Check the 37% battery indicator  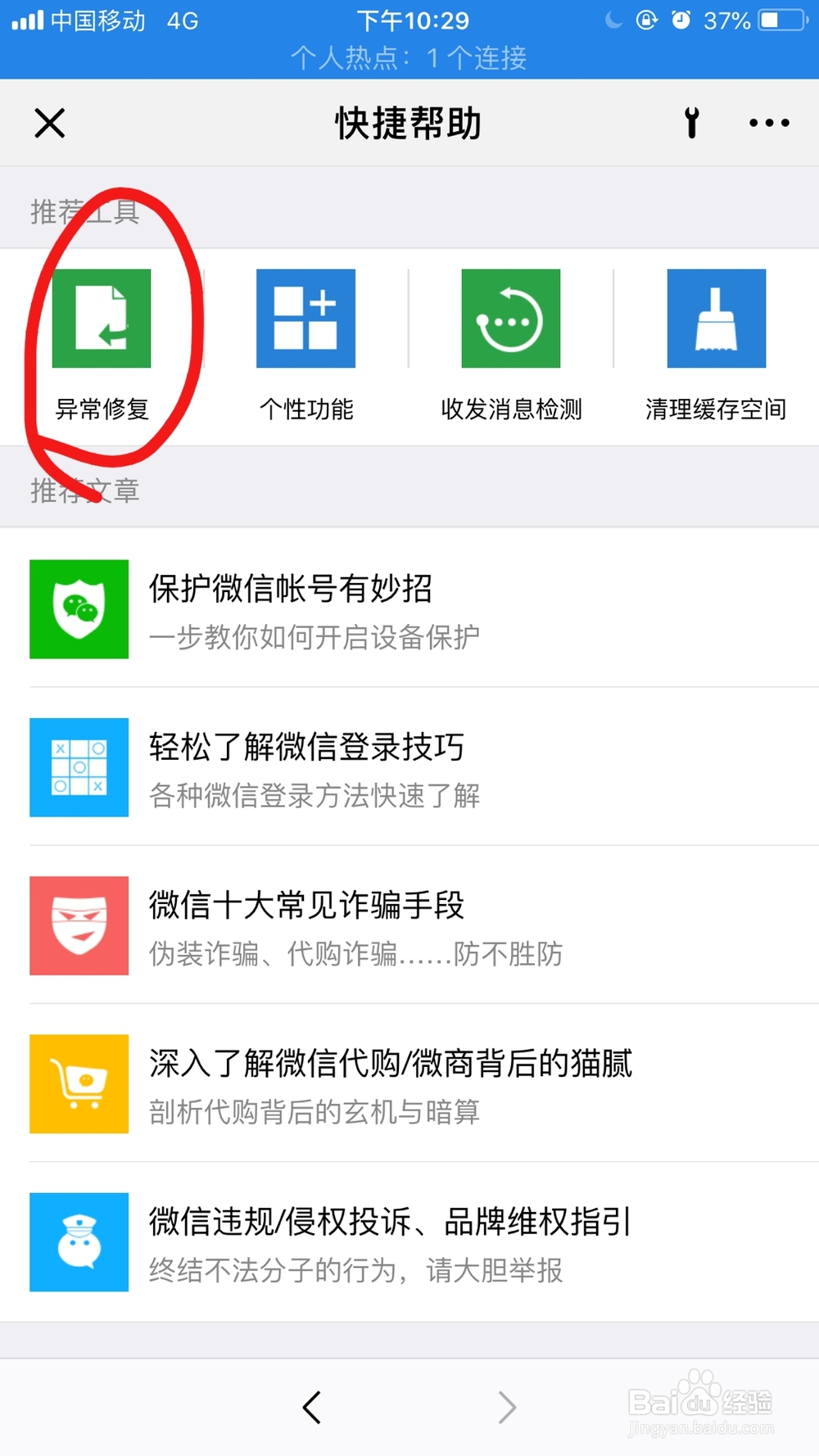tap(727, 20)
